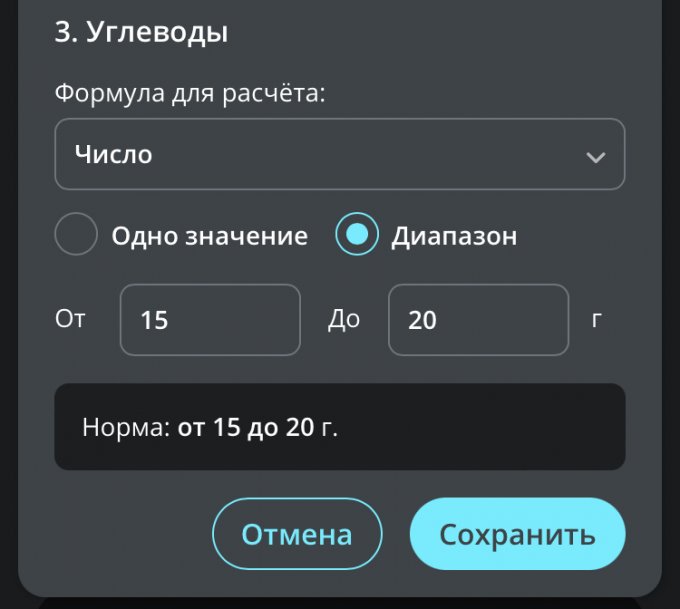Focus the «До» field with 20
This screenshot has height=609, width=680.
pos(478,320)
